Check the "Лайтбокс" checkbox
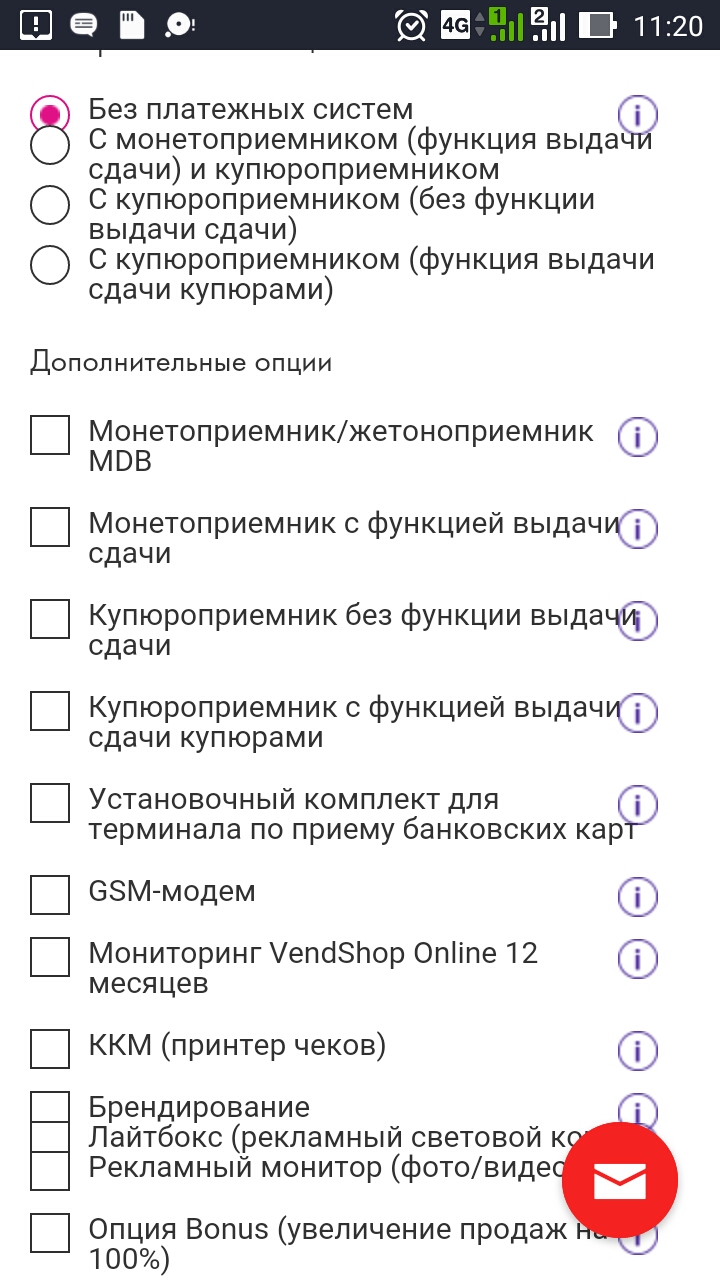720x1280 pixels. coord(50,1137)
